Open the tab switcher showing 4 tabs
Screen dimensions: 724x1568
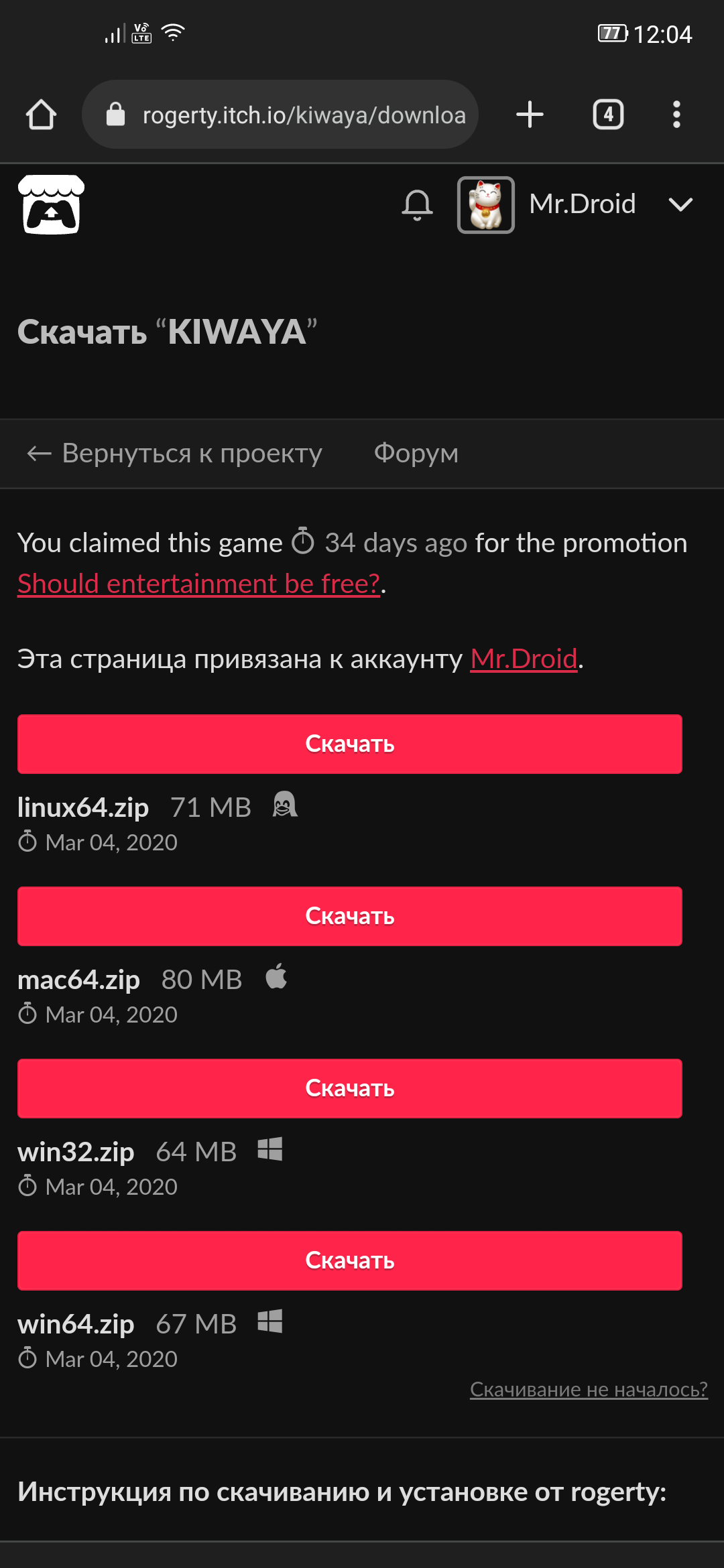click(608, 115)
